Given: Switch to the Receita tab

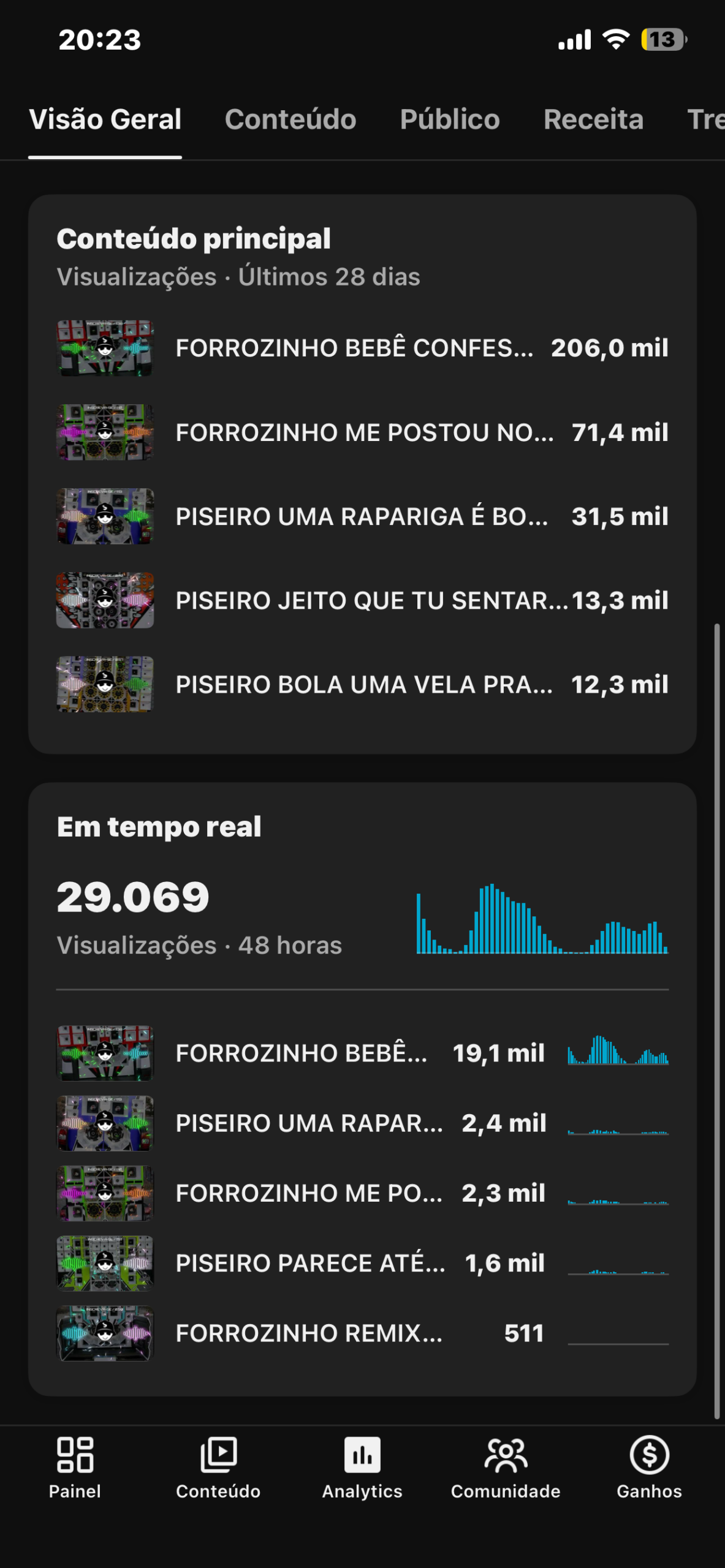Looking at the screenshot, I should coord(593,119).
